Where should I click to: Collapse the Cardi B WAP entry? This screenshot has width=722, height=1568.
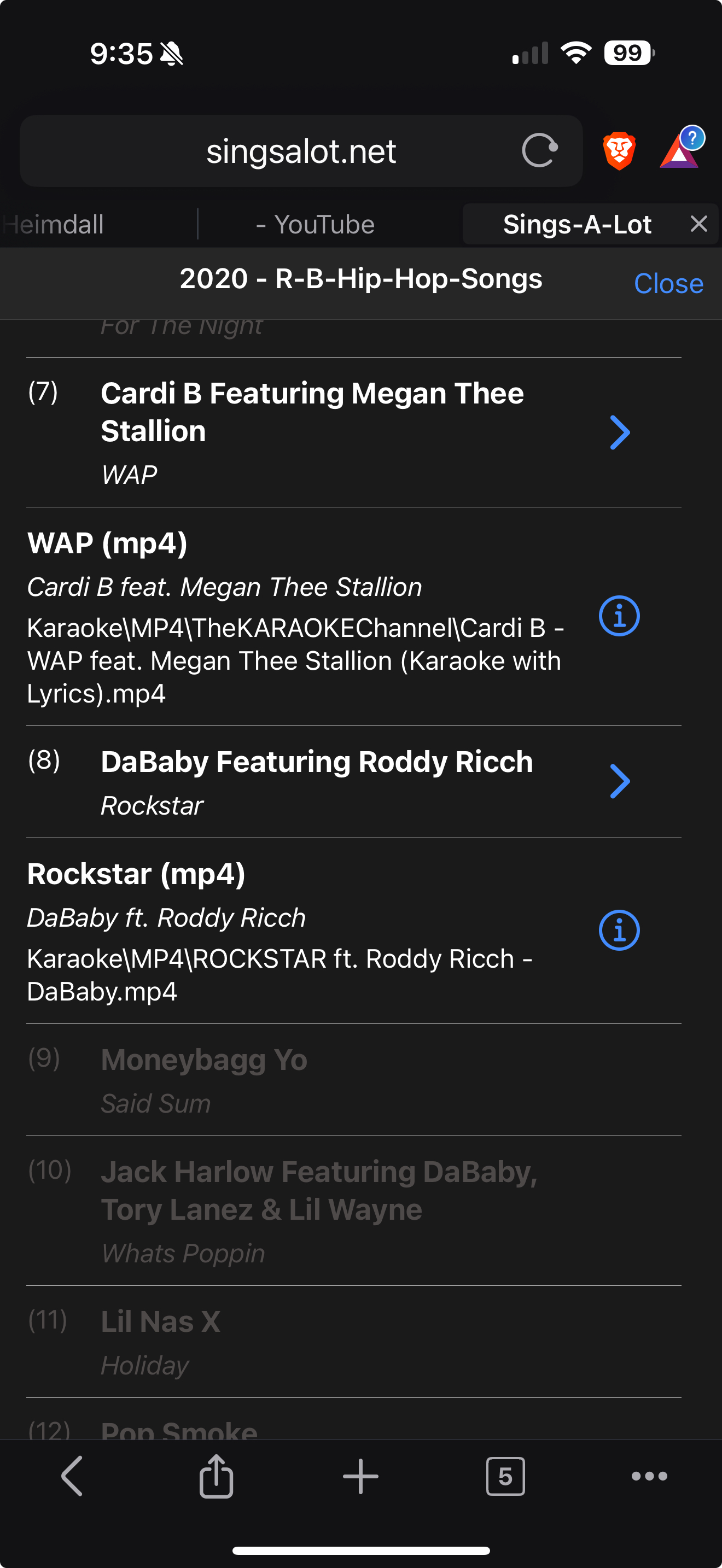coord(619,433)
